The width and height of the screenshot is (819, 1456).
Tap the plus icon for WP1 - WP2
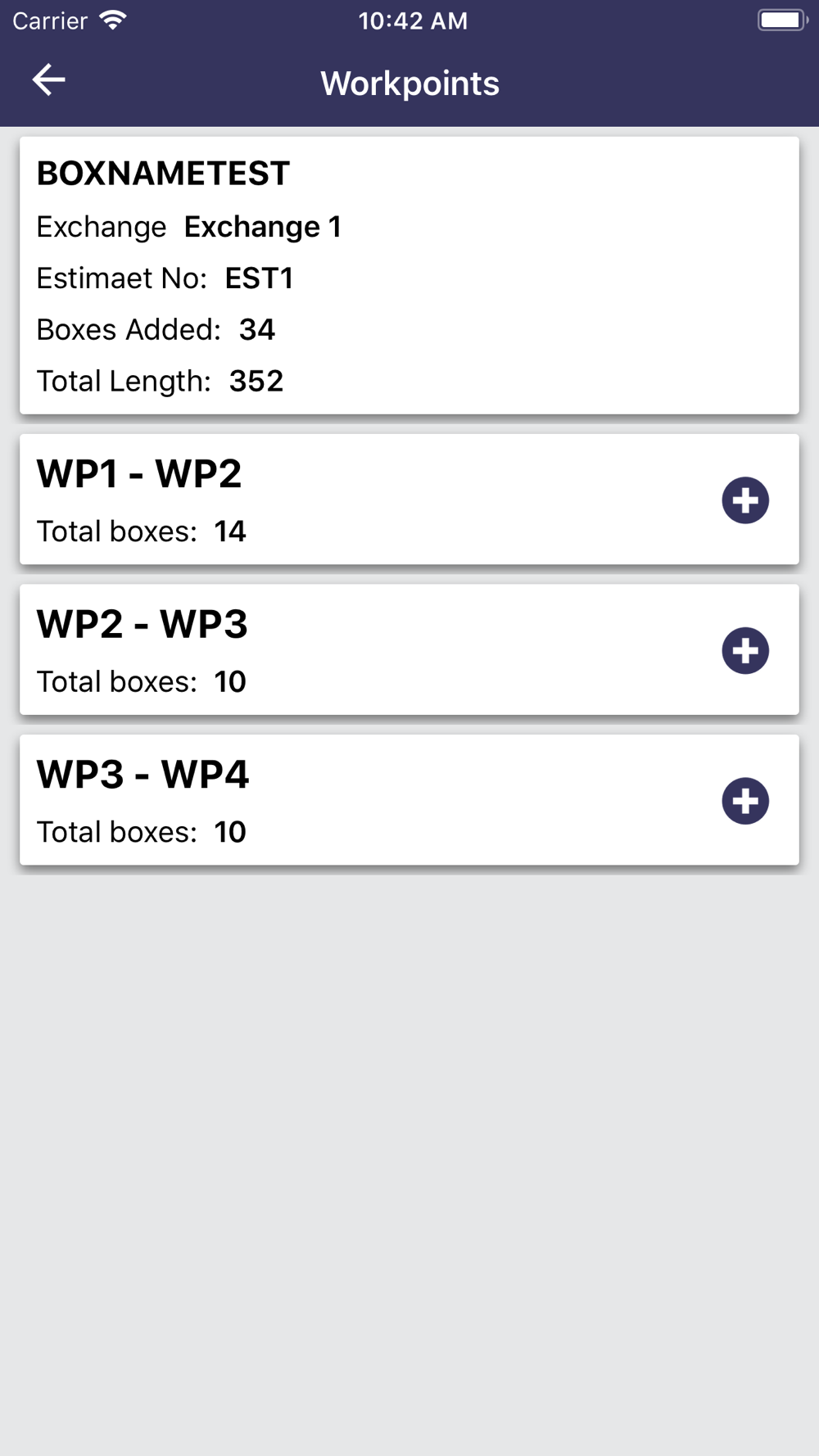745,500
